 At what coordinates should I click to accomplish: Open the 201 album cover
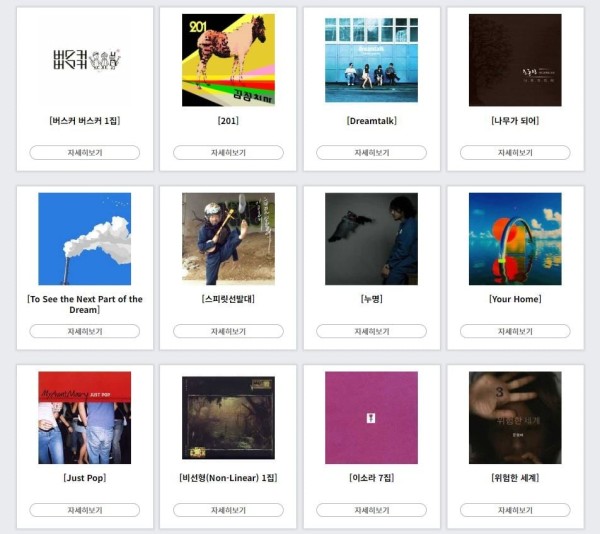(x=228, y=60)
